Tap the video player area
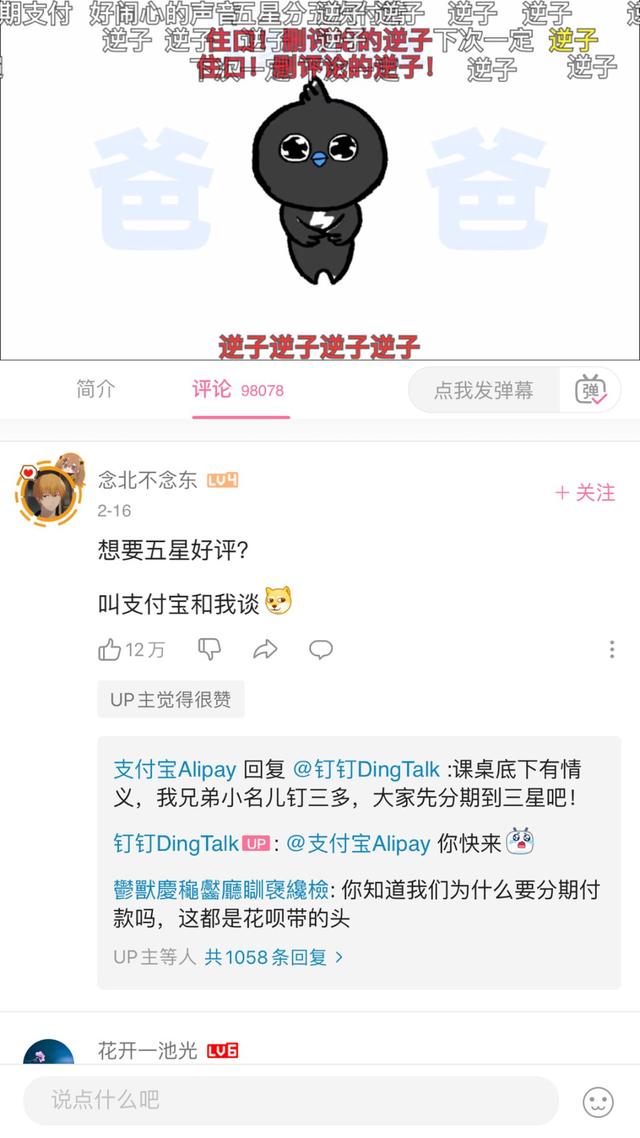640x1138 pixels. pos(320,180)
